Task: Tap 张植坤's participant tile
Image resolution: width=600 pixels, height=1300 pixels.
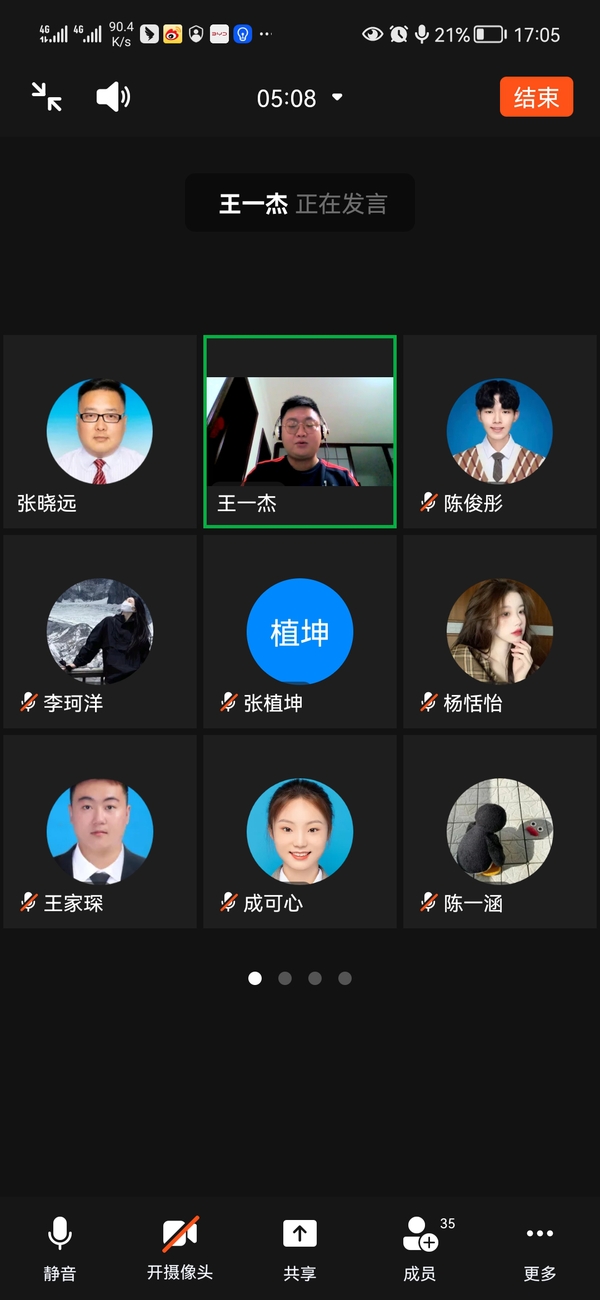Action: tap(300, 631)
